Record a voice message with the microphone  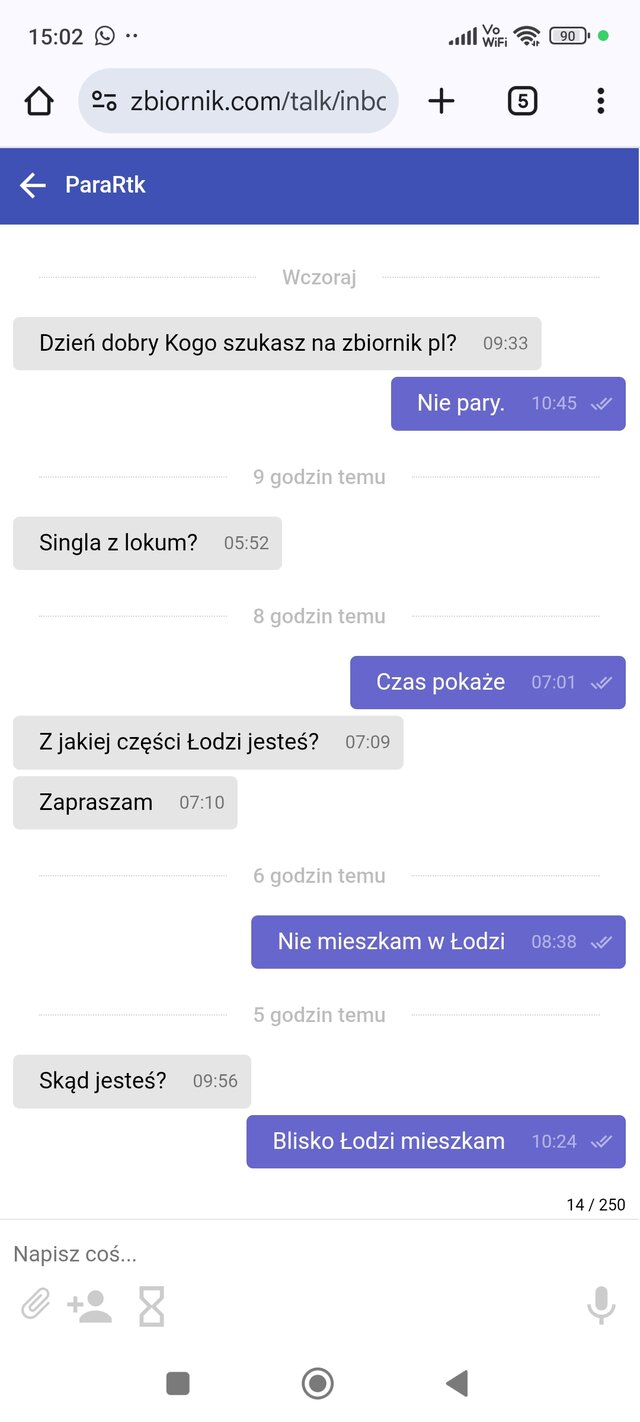click(601, 1306)
